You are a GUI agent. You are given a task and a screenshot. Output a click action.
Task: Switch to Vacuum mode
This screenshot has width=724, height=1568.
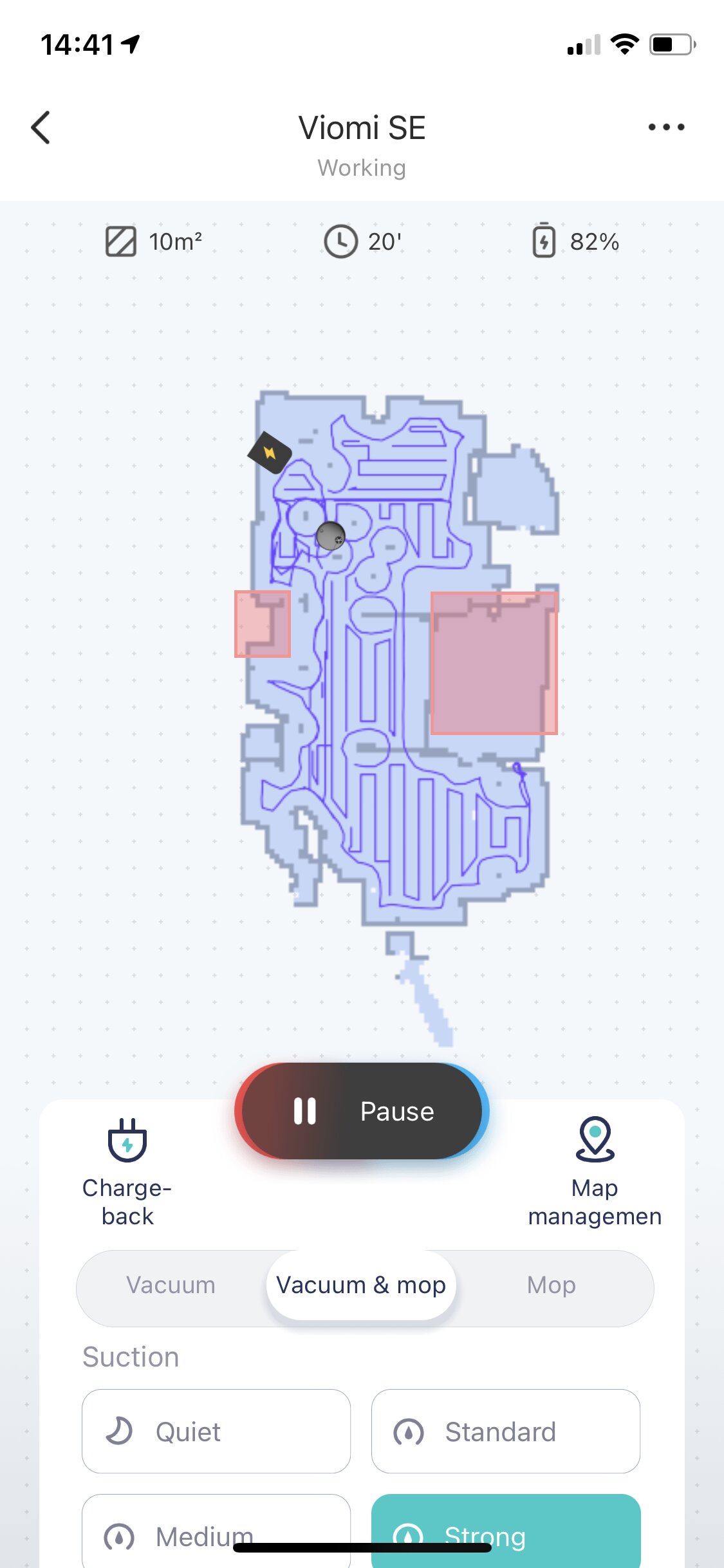[x=171, y=1285]
